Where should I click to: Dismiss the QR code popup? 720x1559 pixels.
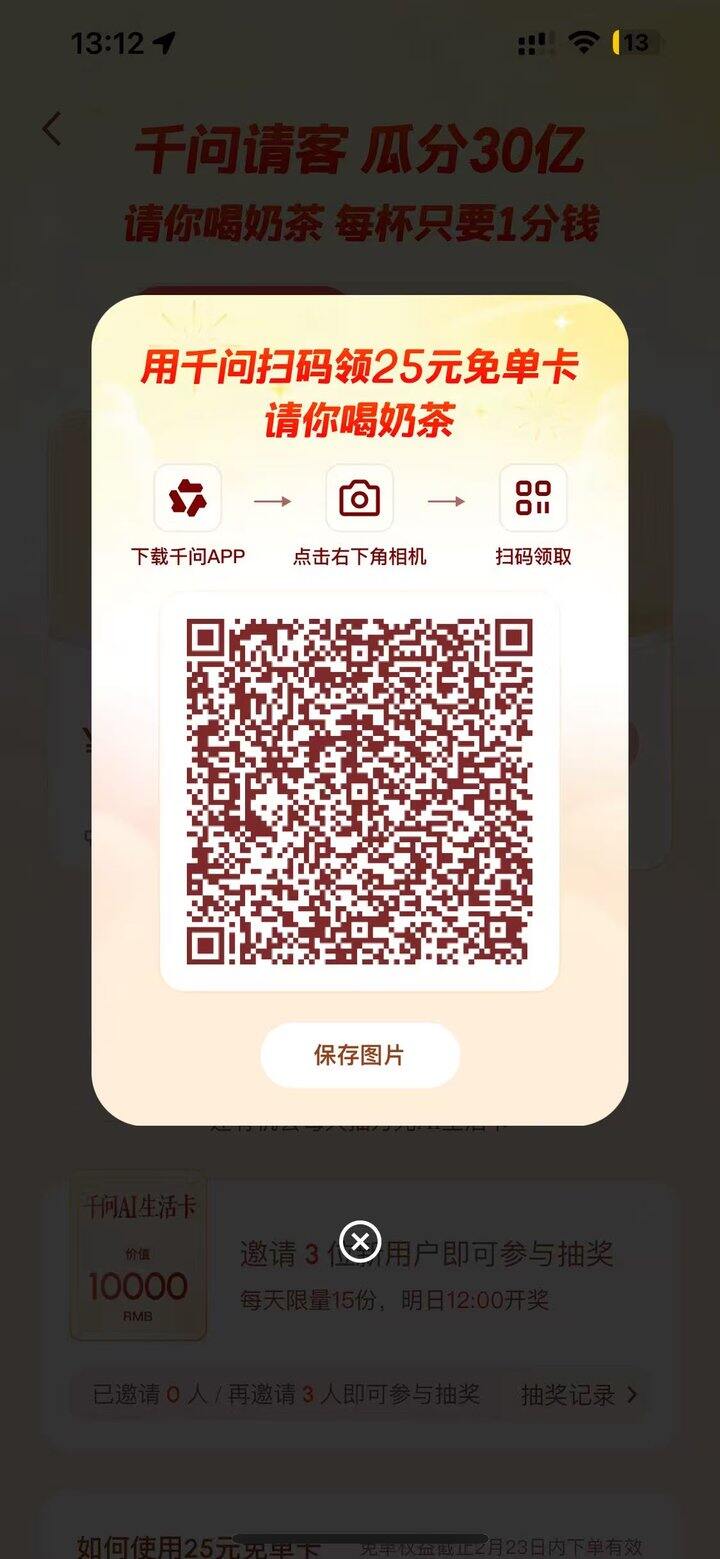pyautogui.click(x=360, y=1241)
